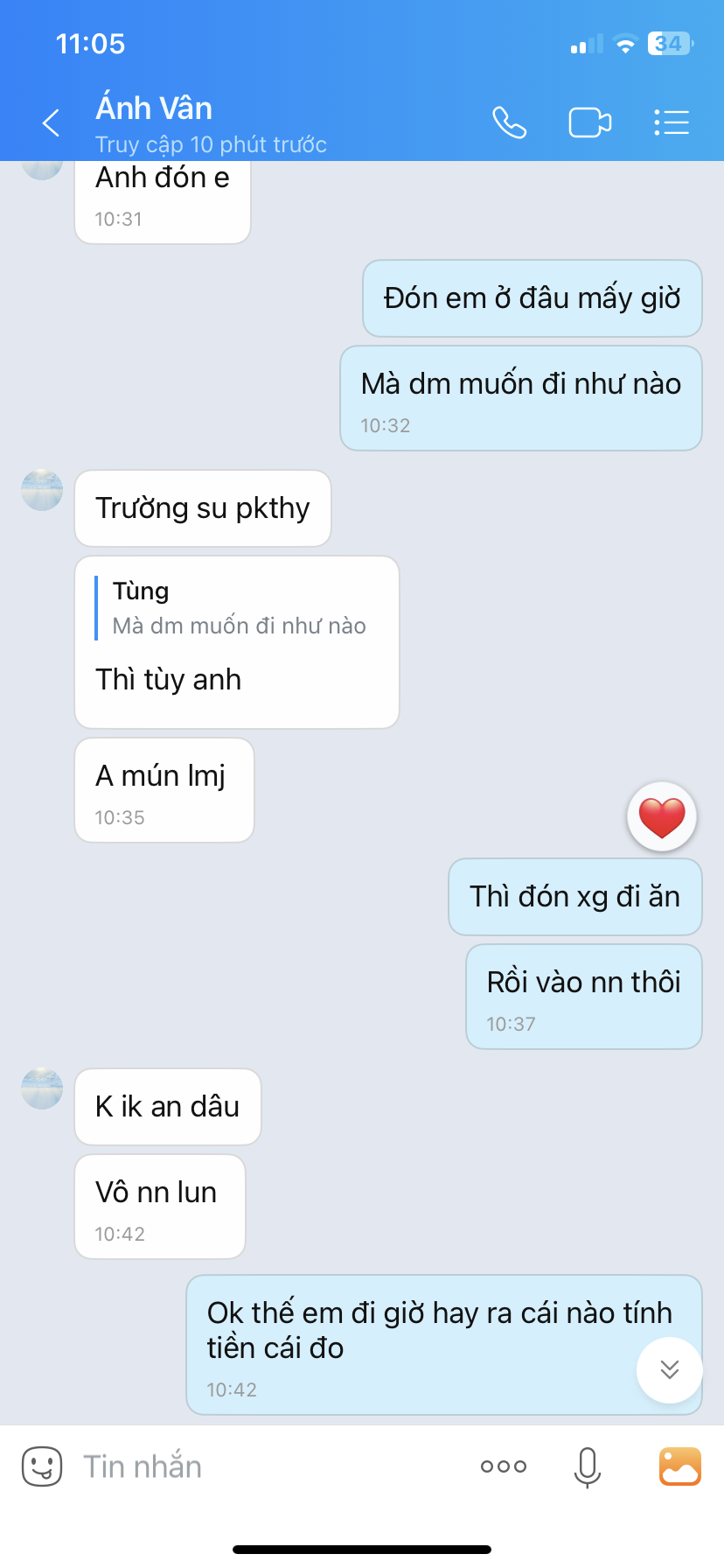This screenshot has width=724, height=1568.
Task: Open Ánh Vân's avatar beside Trường su pkthy
Action: point(42,490)
